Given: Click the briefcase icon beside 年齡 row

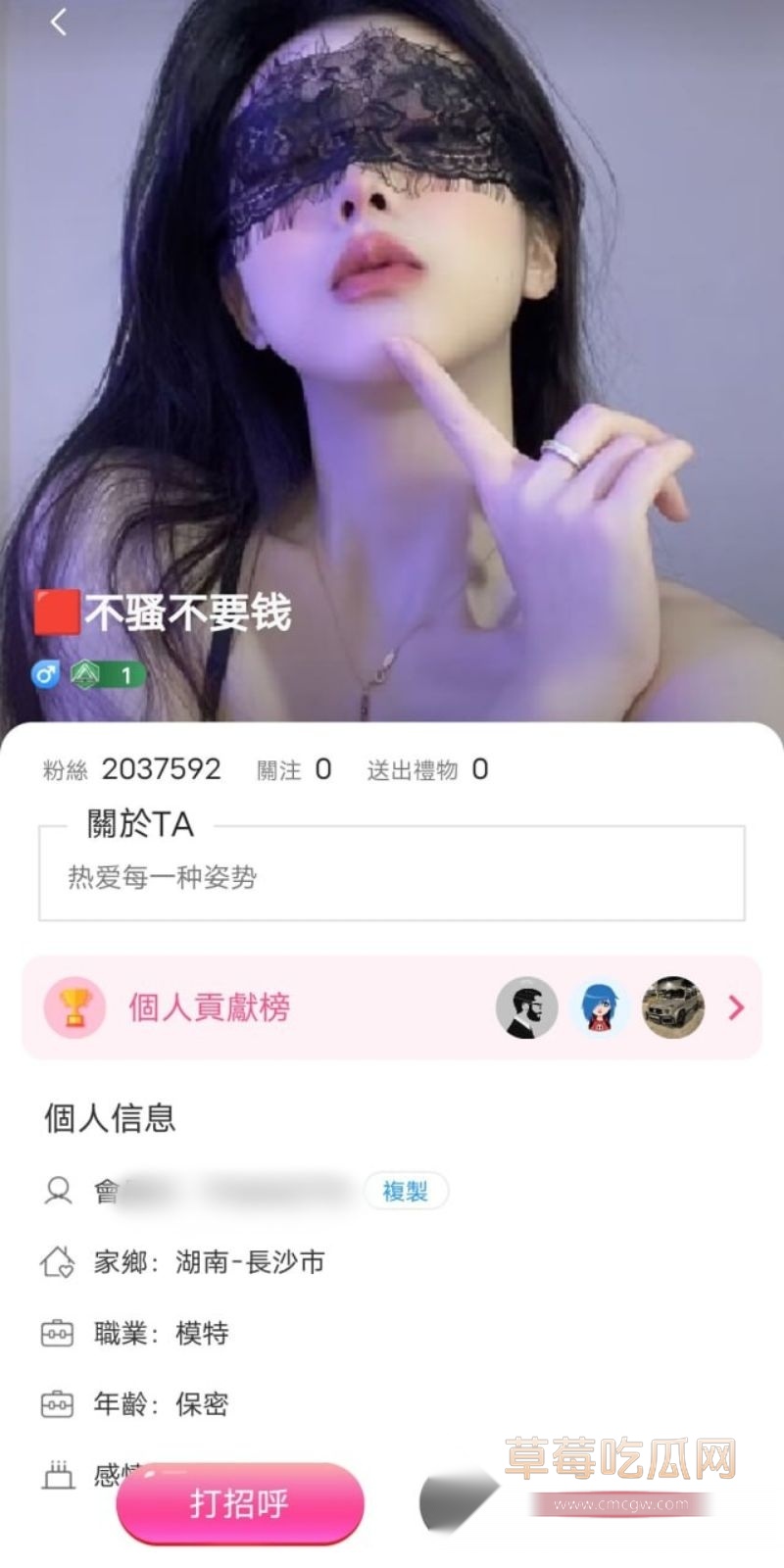Looking at the screenshot, I should point(58,1404).
